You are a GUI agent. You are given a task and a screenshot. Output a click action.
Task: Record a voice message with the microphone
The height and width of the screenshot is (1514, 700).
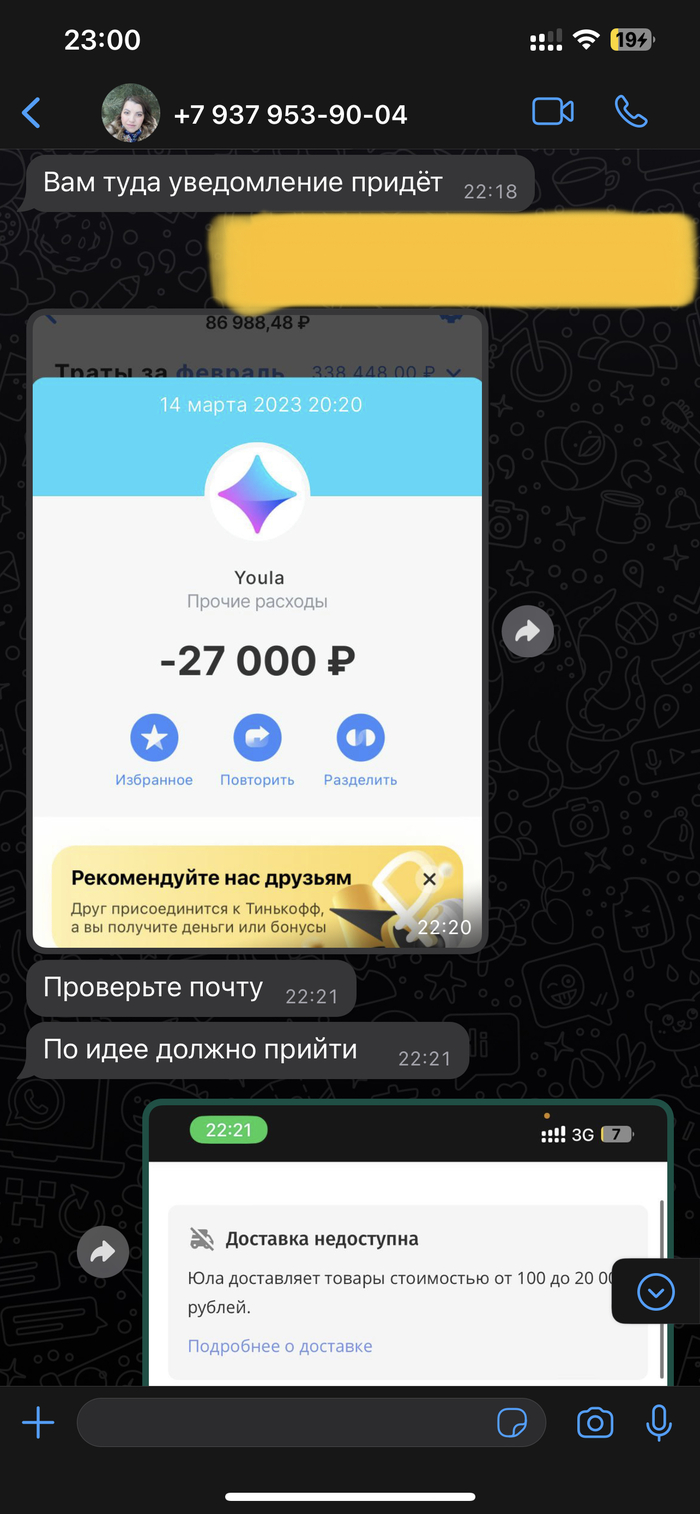coord(659,1422)
